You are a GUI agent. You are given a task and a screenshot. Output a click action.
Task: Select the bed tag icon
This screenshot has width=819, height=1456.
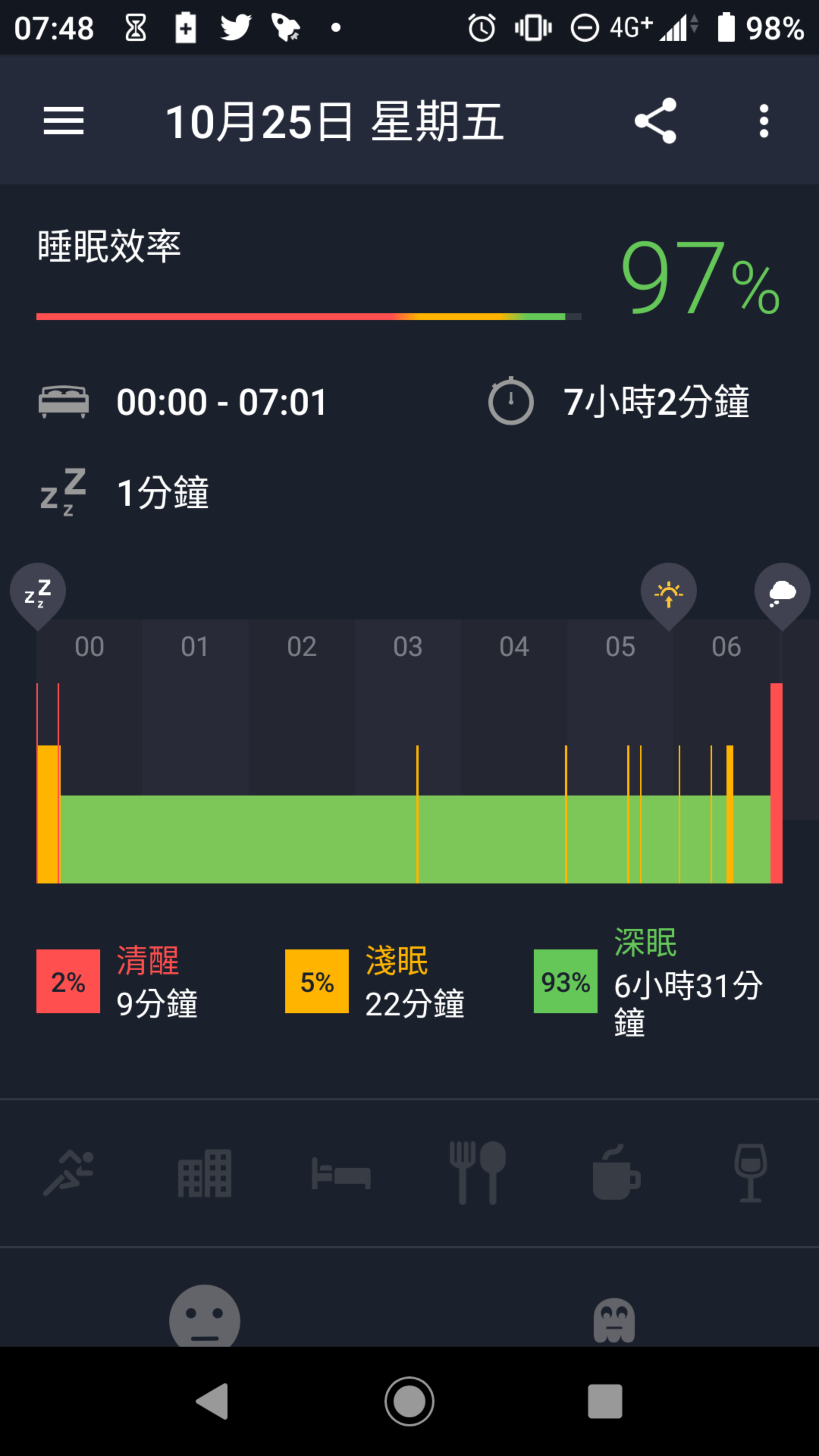click(x=341, y=1174)
